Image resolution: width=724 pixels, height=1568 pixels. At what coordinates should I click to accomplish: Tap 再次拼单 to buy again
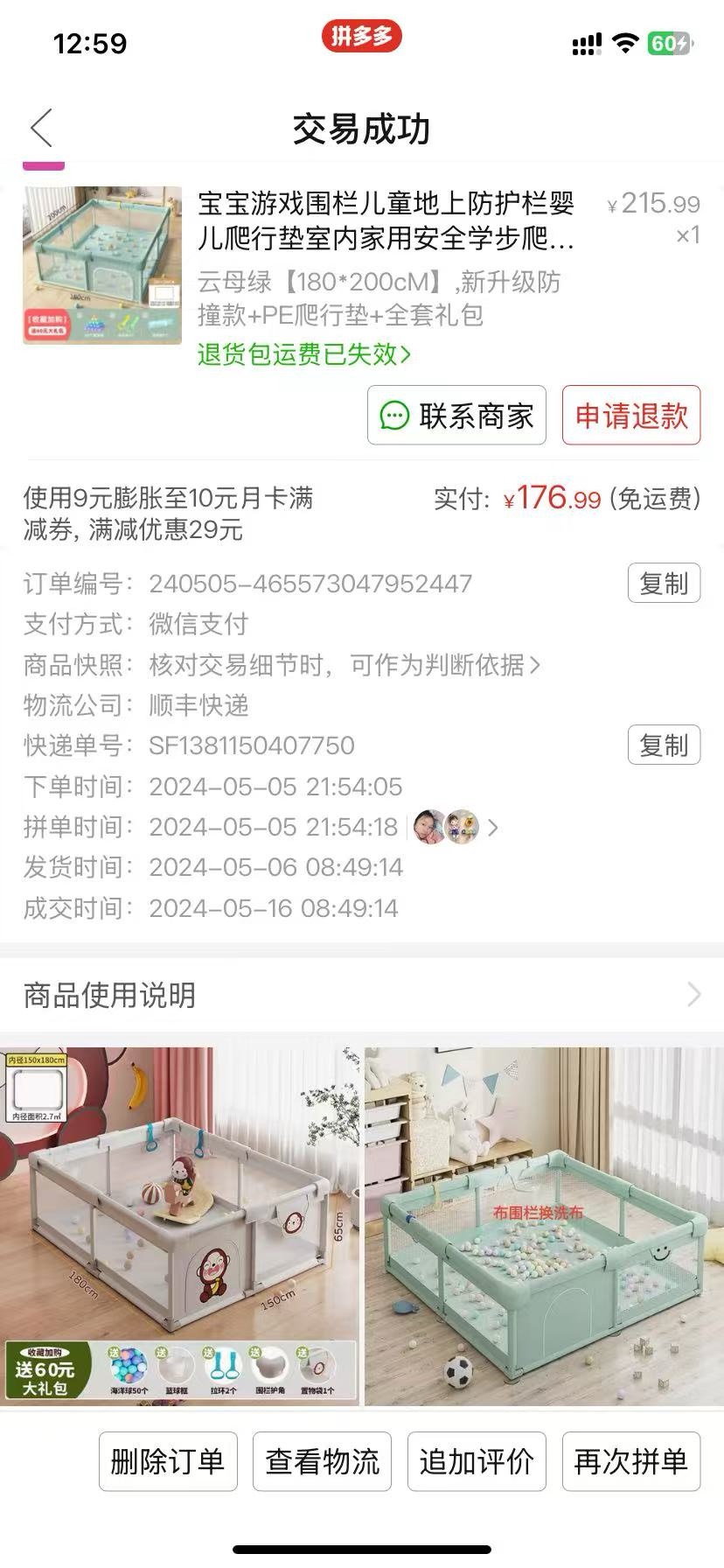(630, 1461)
